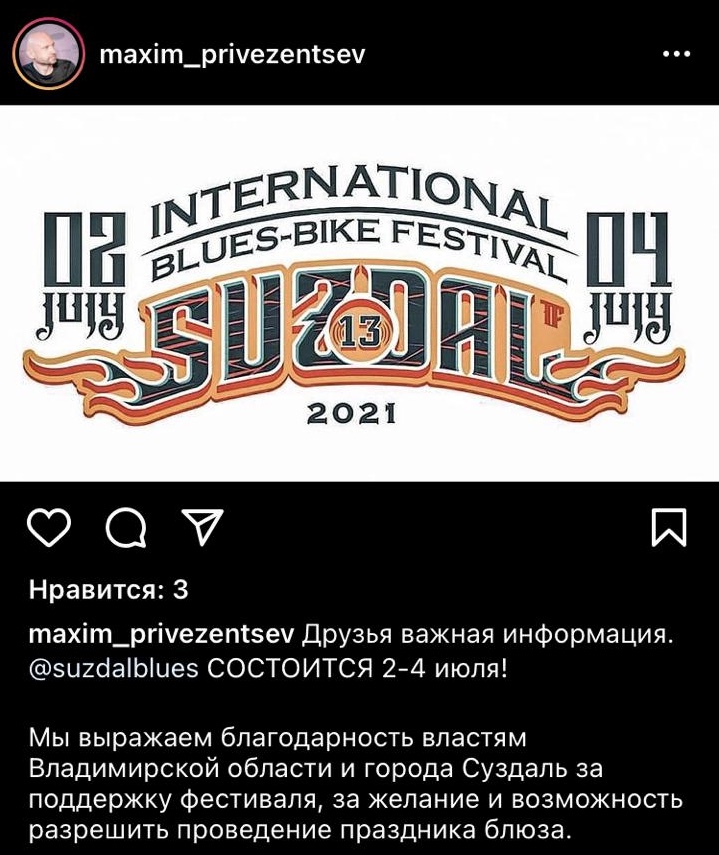Save the post with the bookmark icon
Image resolution: width=719 pixels, height=855 pixels.
[668, 527]
